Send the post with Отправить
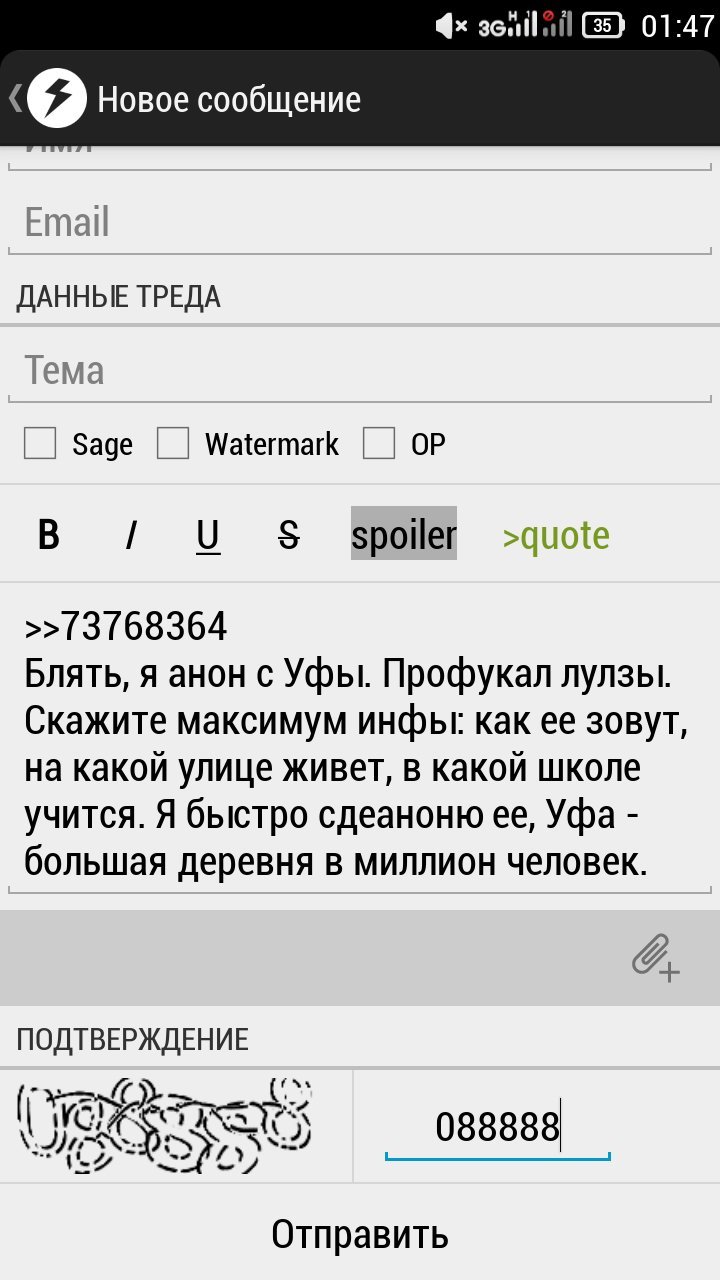This screenshot has height=1280, width=720. (360, 1234)
